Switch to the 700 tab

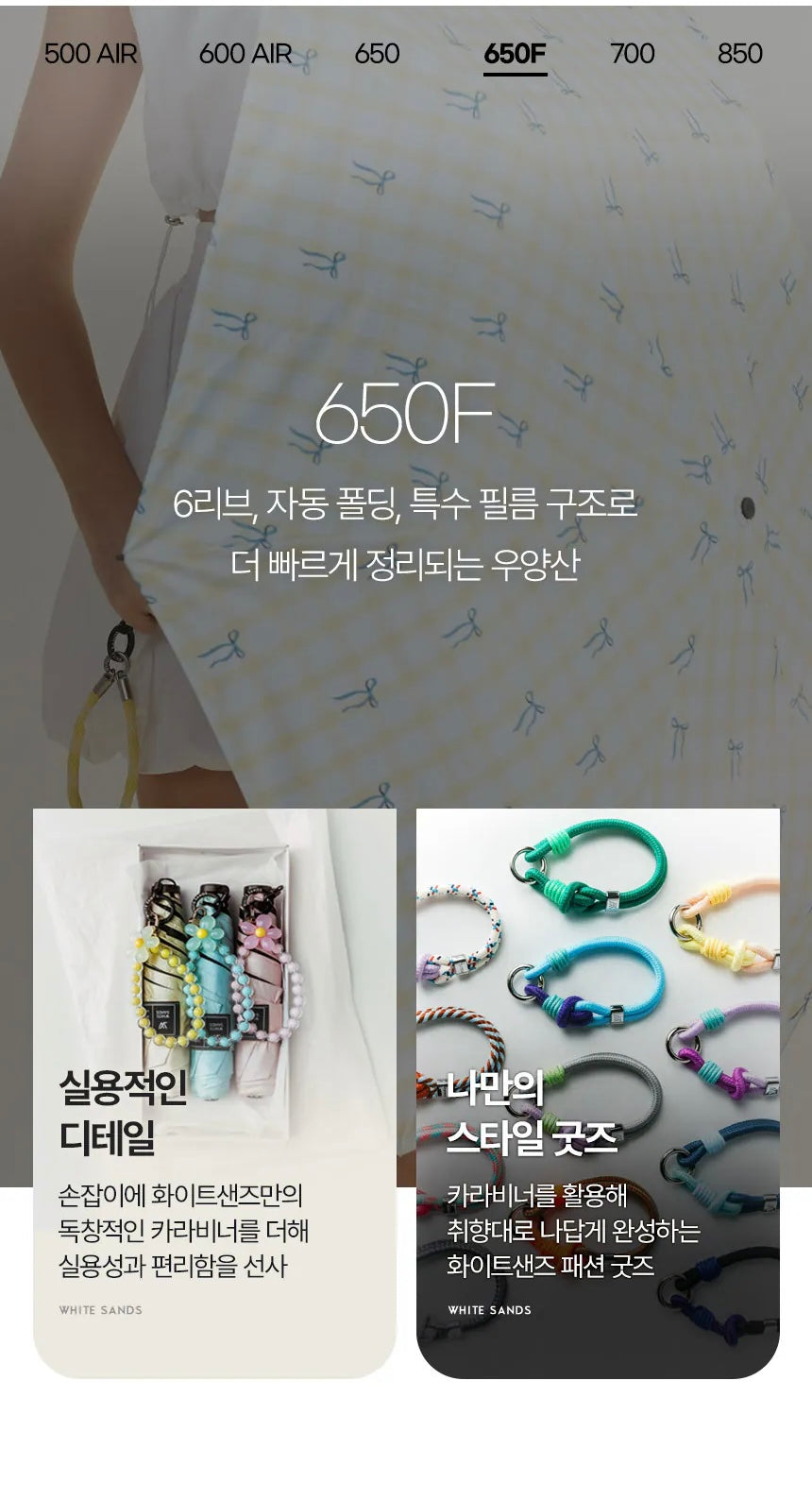pos(632,54)
